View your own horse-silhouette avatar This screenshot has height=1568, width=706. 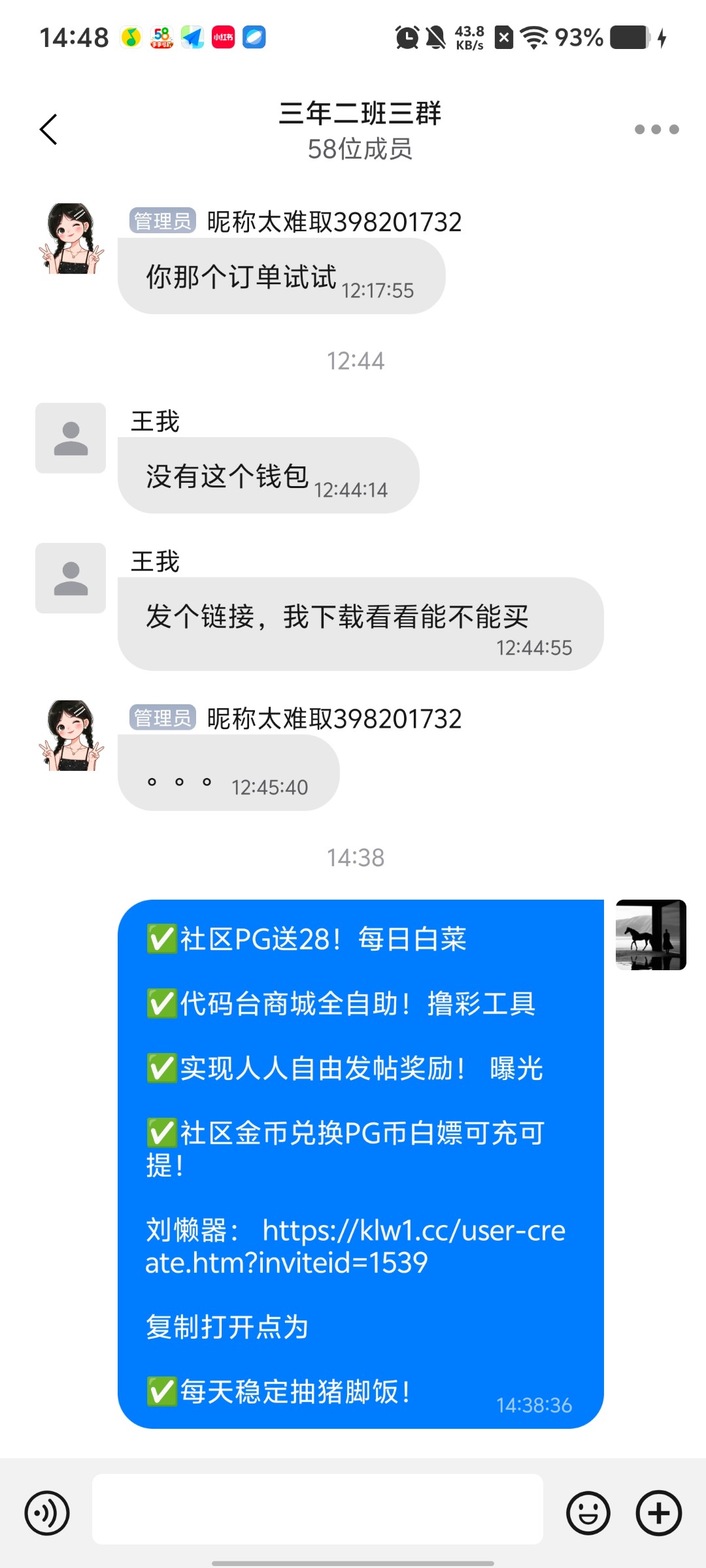click(x=650, y=934)
